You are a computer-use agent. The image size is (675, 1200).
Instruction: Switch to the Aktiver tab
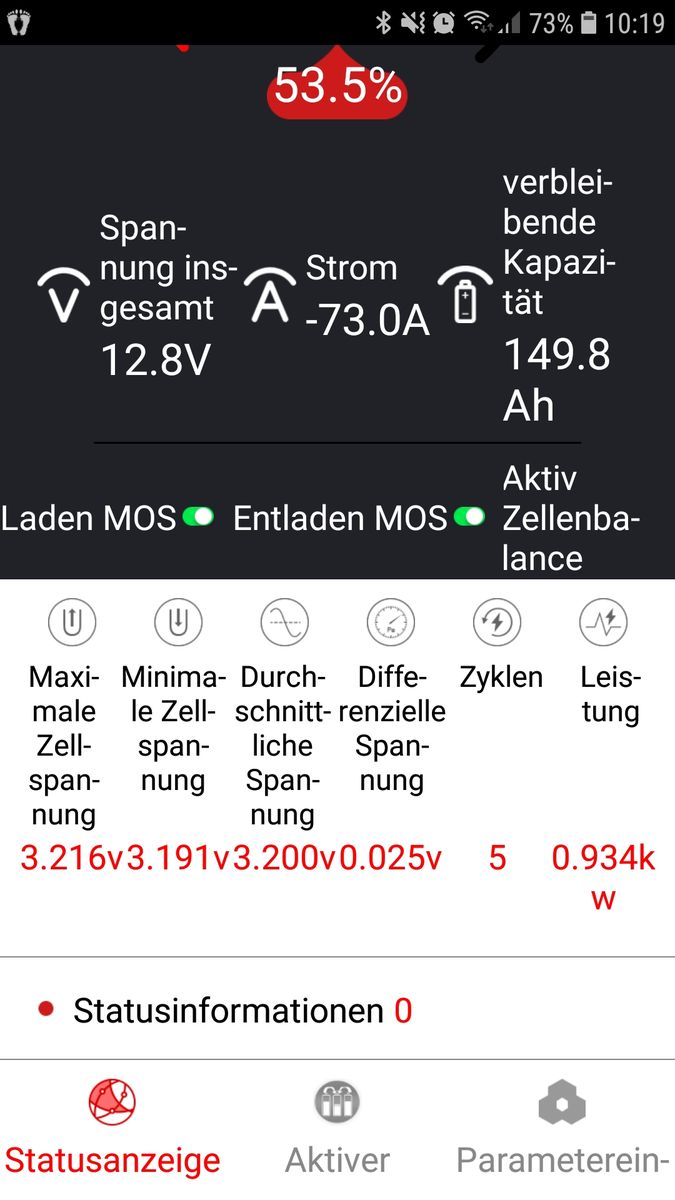point(337,1130)
